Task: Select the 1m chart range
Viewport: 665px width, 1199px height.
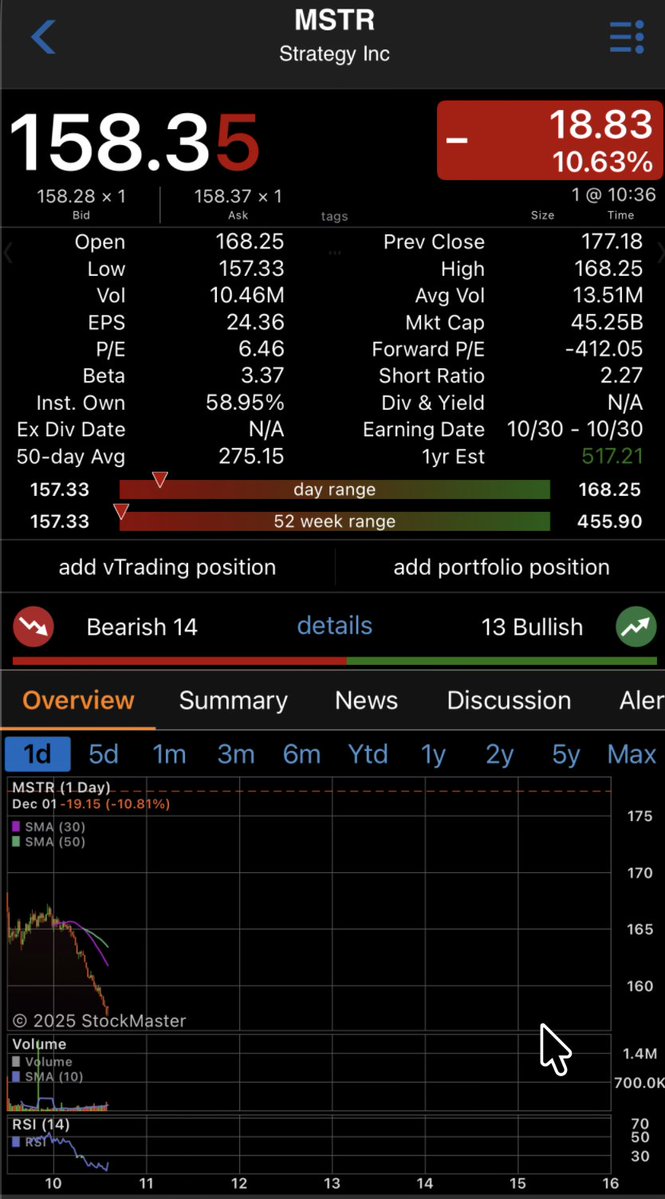Action: [169, 754]
